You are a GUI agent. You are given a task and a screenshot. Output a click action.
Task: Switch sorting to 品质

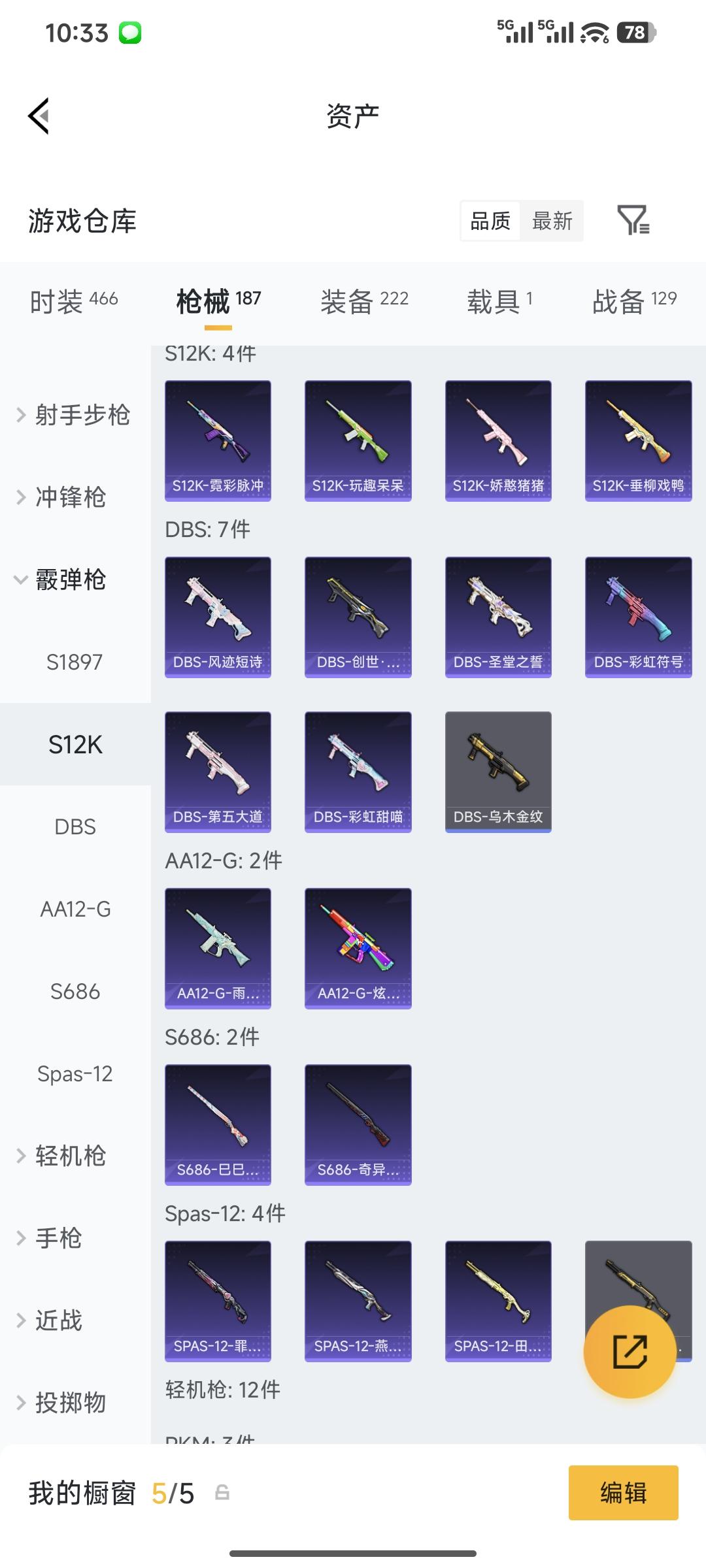489,221
